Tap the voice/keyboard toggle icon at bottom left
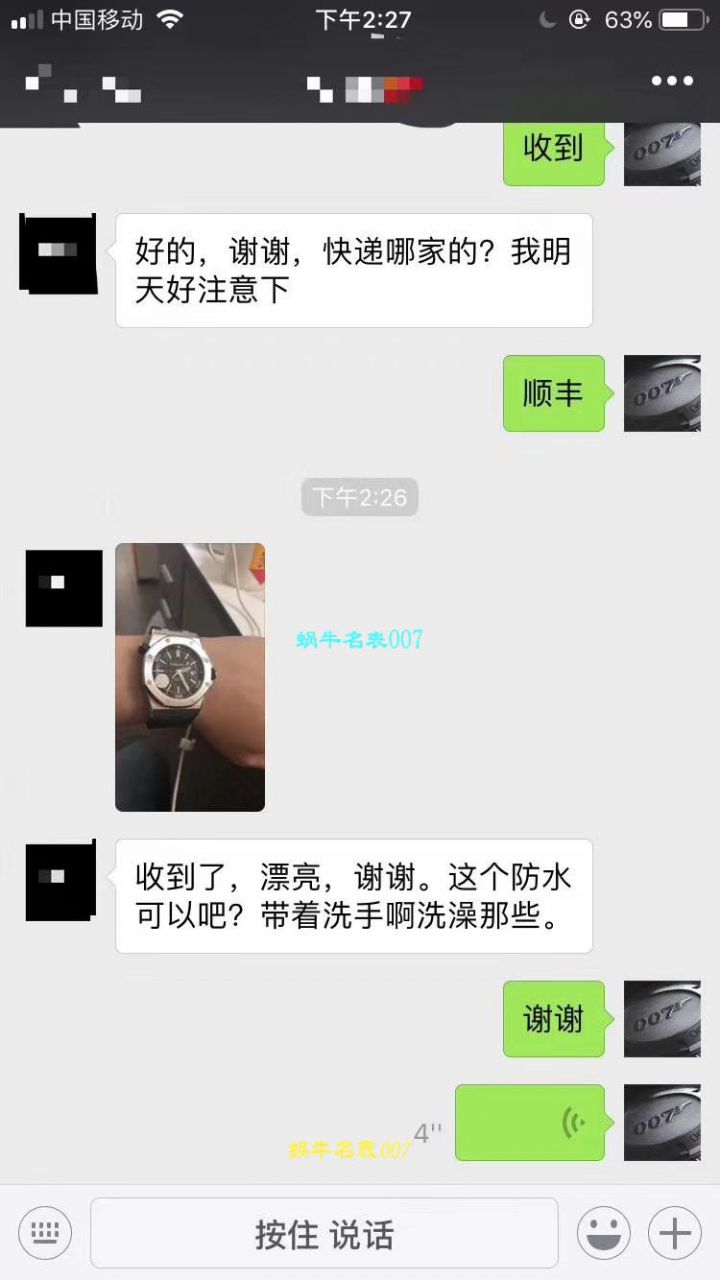 44,1233
